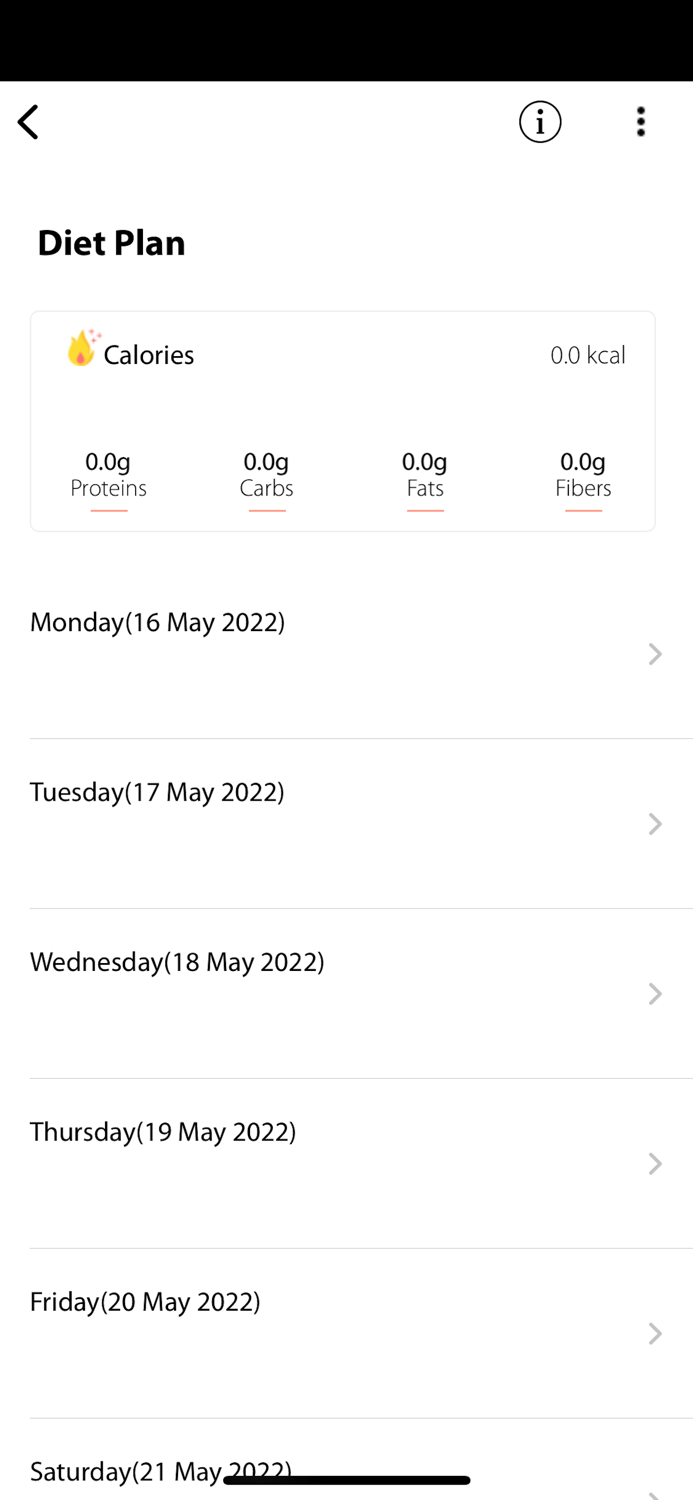Open Friday (20 May 2022) diet plan
The image size is (693, 1500).
(x=346, y=1333)
